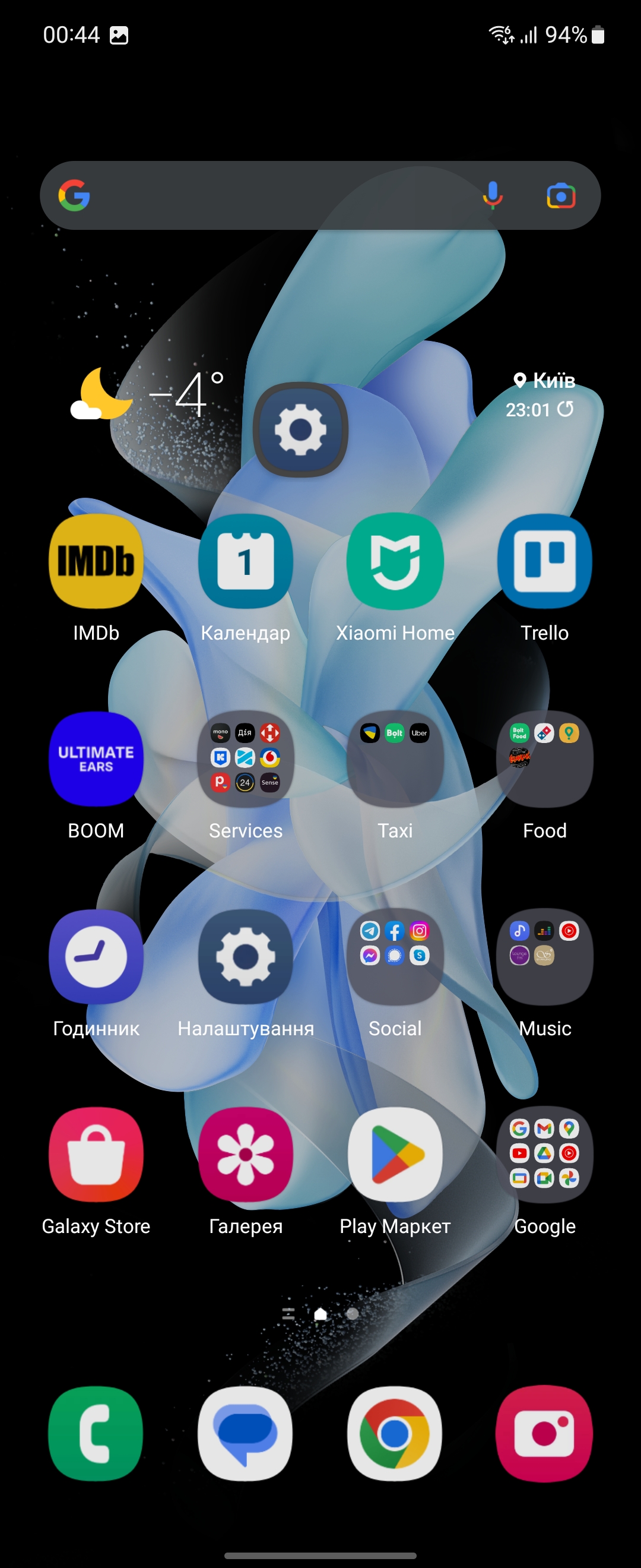Open the Календар app

246,561
